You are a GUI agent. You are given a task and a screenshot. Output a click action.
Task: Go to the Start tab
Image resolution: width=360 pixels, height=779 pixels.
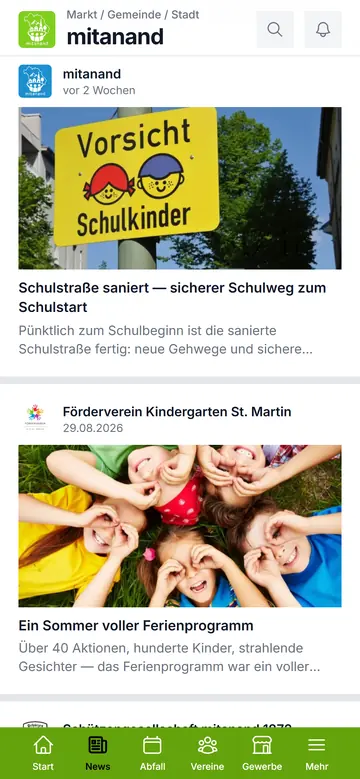43,753
